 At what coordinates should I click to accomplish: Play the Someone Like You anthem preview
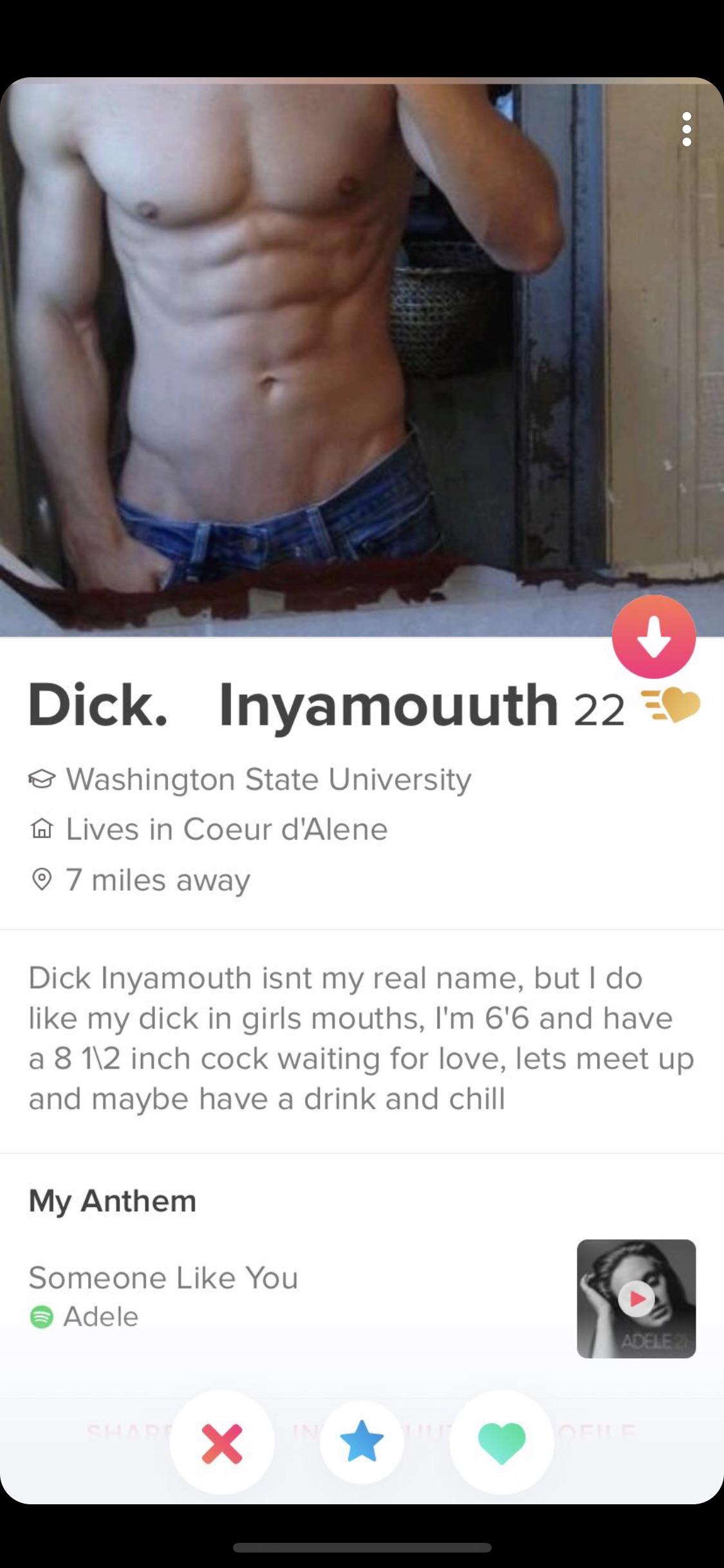click(x=636, y=1298)
